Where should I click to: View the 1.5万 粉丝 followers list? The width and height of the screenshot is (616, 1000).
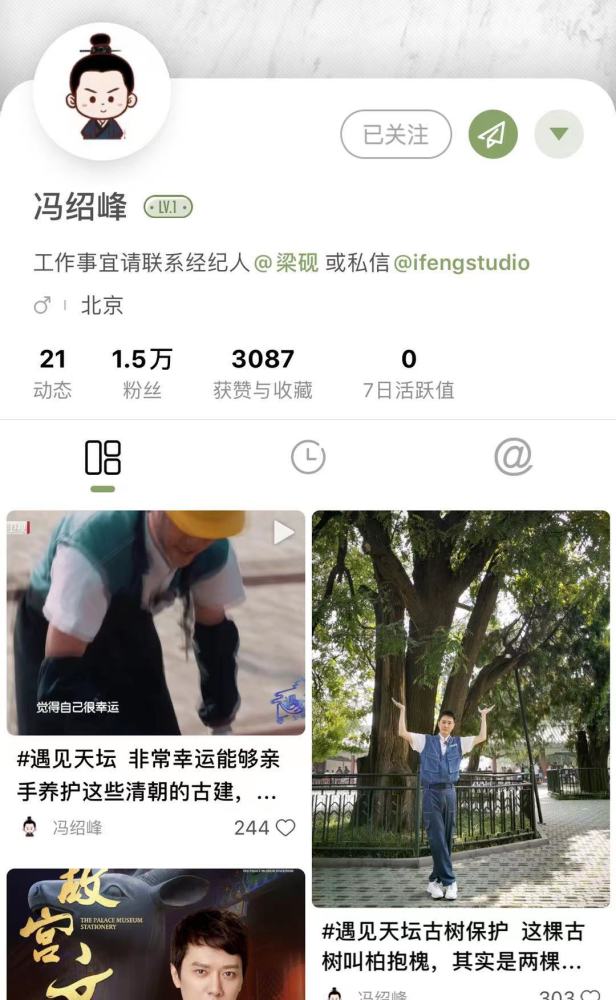tap(142, 374)
